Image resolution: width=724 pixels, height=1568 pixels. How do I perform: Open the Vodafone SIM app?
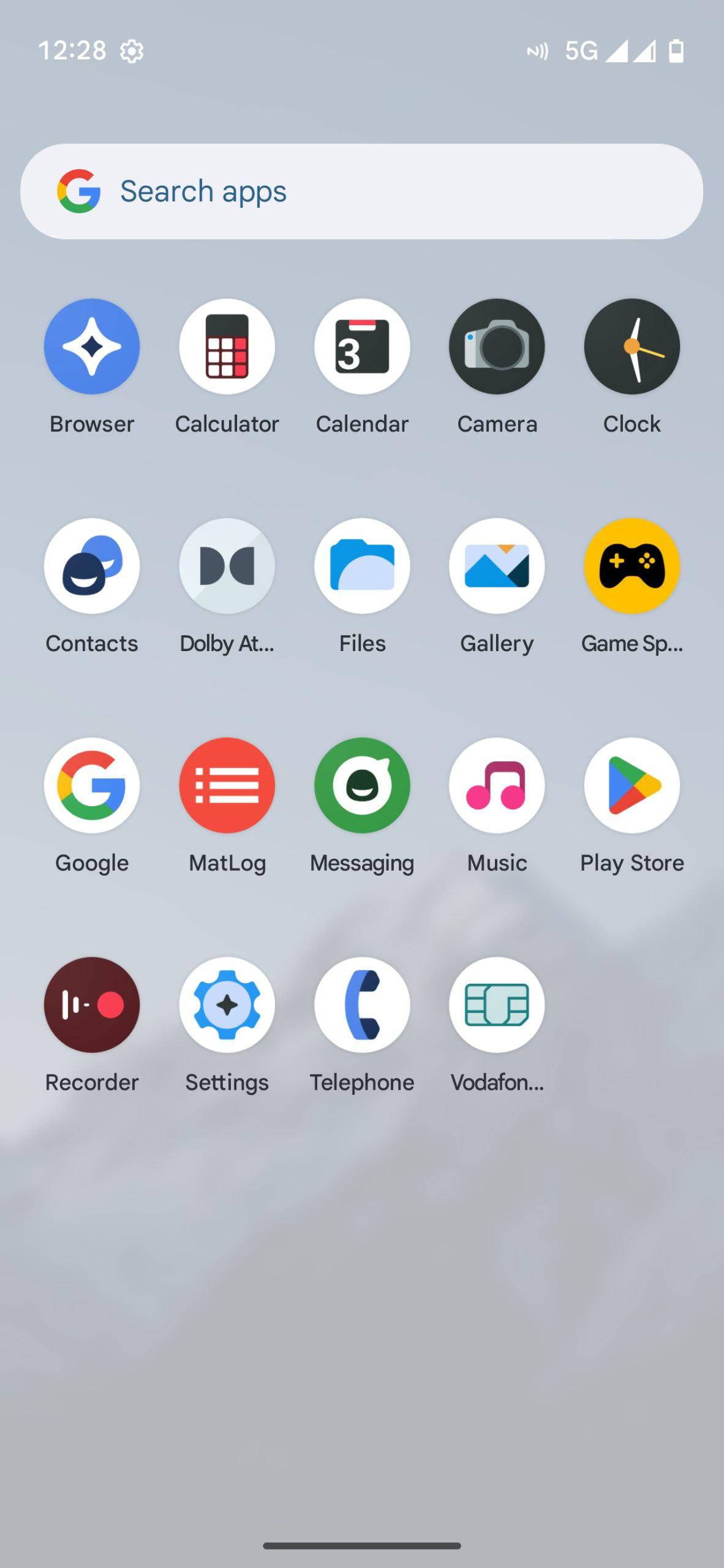(497, 1005)
